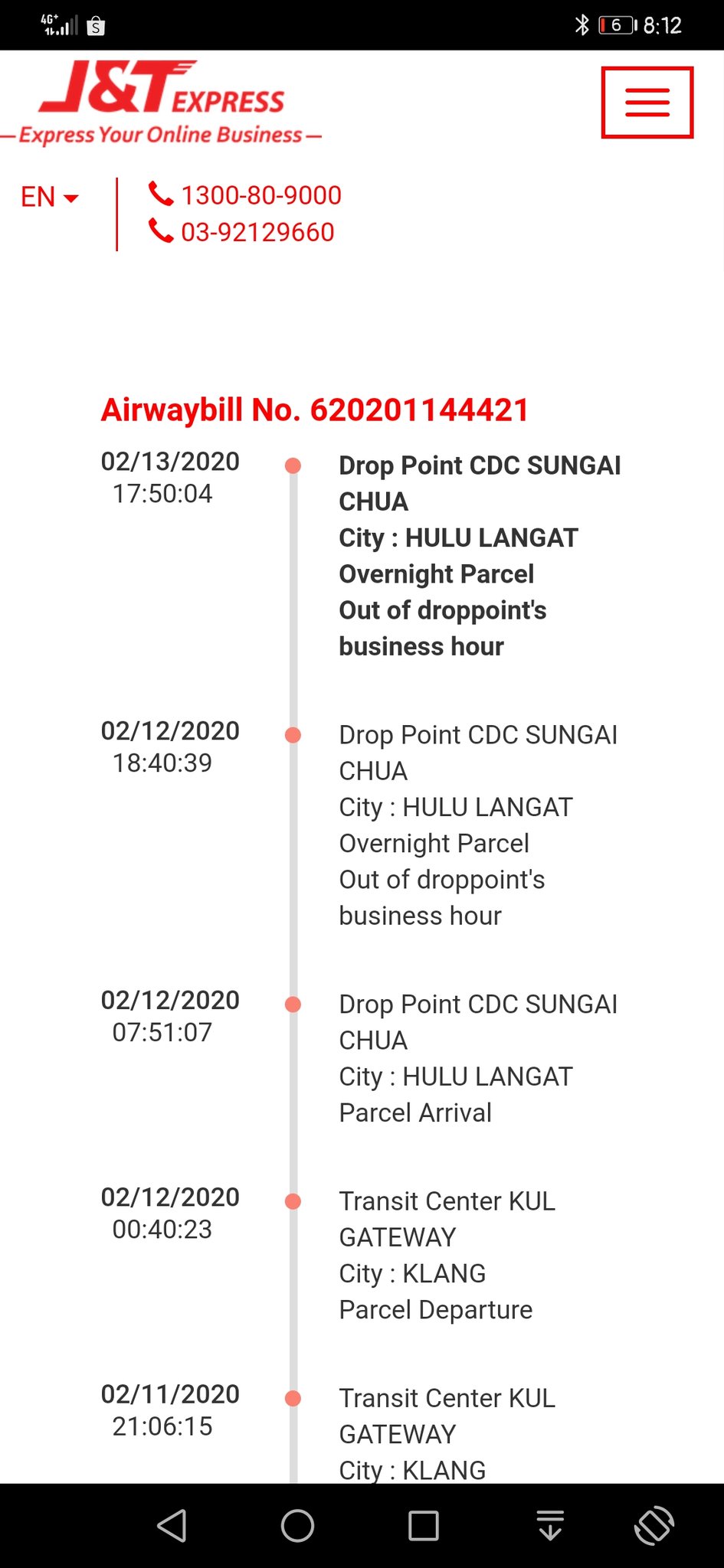Pull down notifications with the nav arrow

point(550,1525)
